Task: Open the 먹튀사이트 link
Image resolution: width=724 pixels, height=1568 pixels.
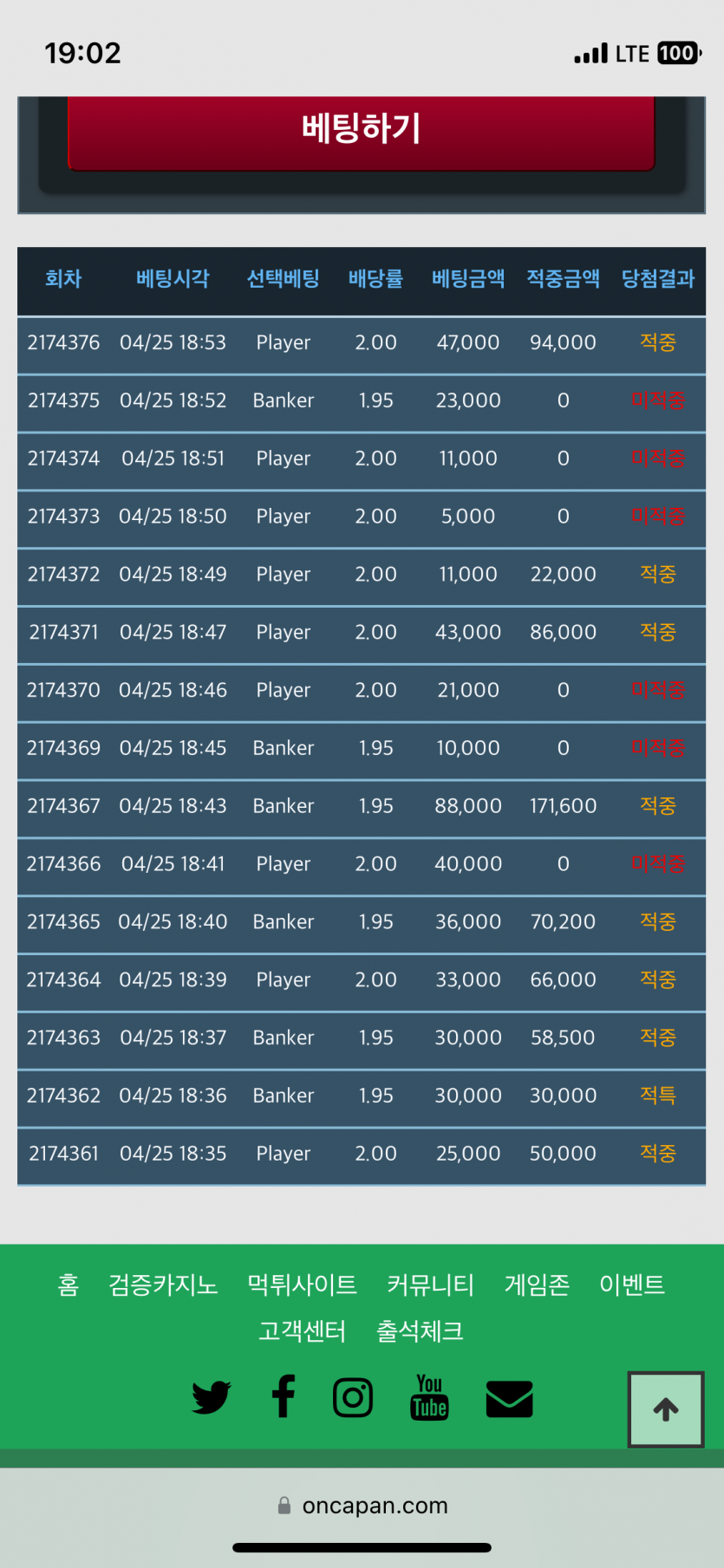Action: tap(302, 1284)
